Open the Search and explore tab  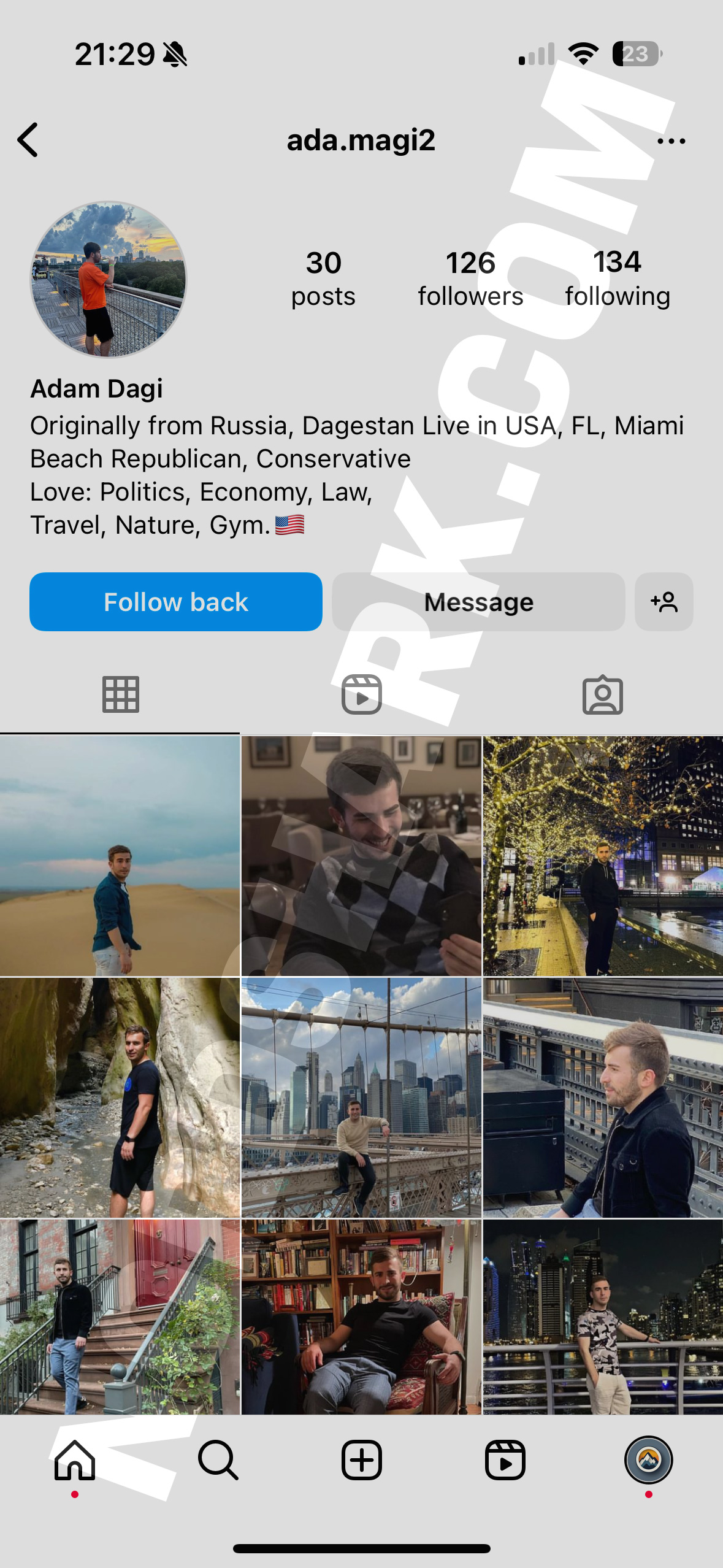tap(218, 1460)
